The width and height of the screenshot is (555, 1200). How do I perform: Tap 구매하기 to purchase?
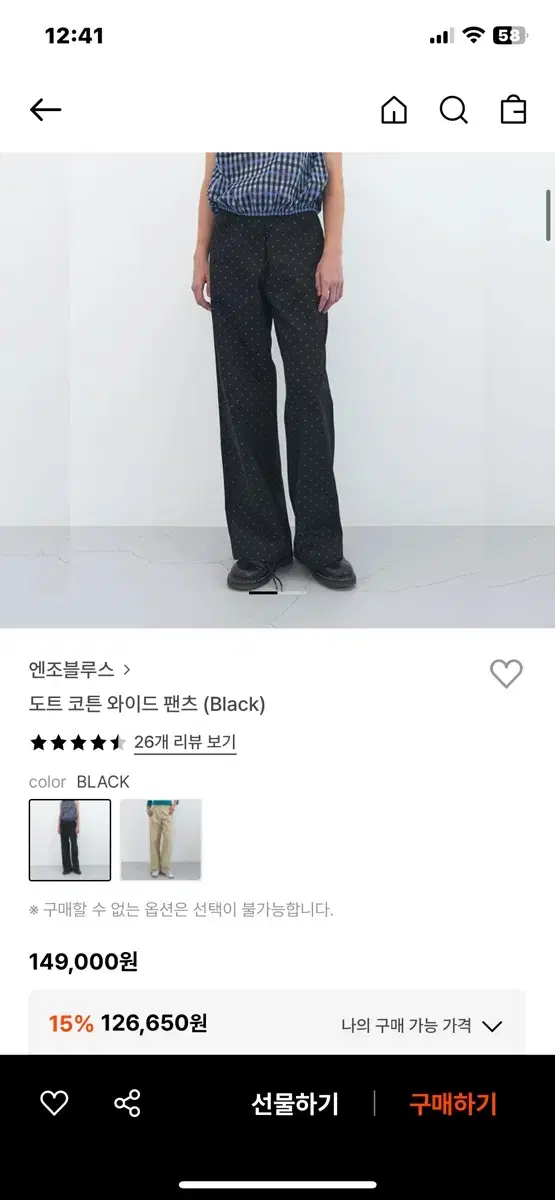(453, 1104)
